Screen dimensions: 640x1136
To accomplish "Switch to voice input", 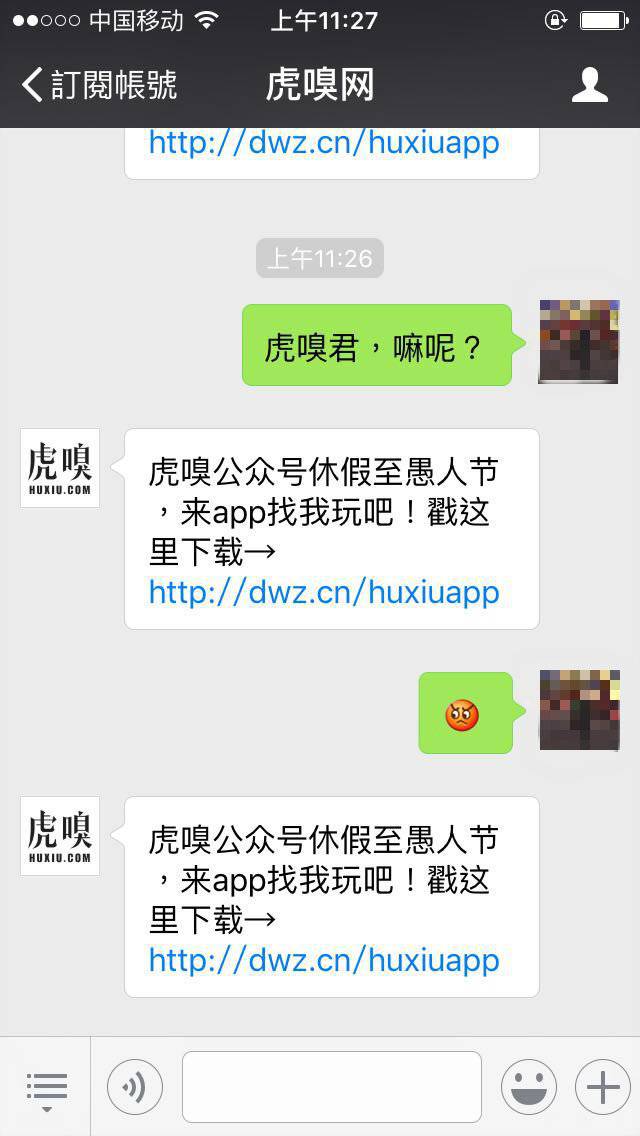I will tap(134, 1087).
